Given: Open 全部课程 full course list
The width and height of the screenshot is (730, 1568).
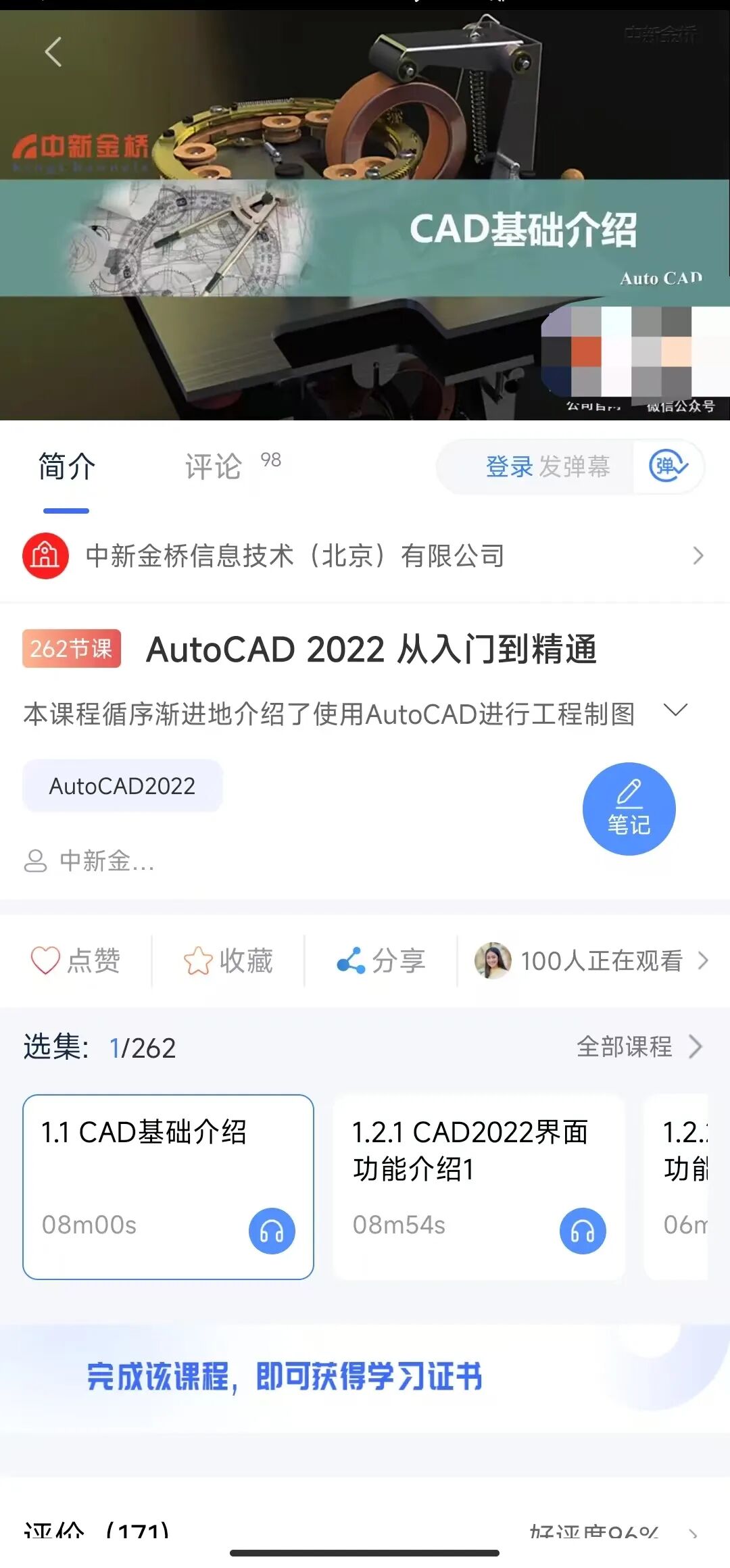Looking at the screenshot, I should 639,1047.
